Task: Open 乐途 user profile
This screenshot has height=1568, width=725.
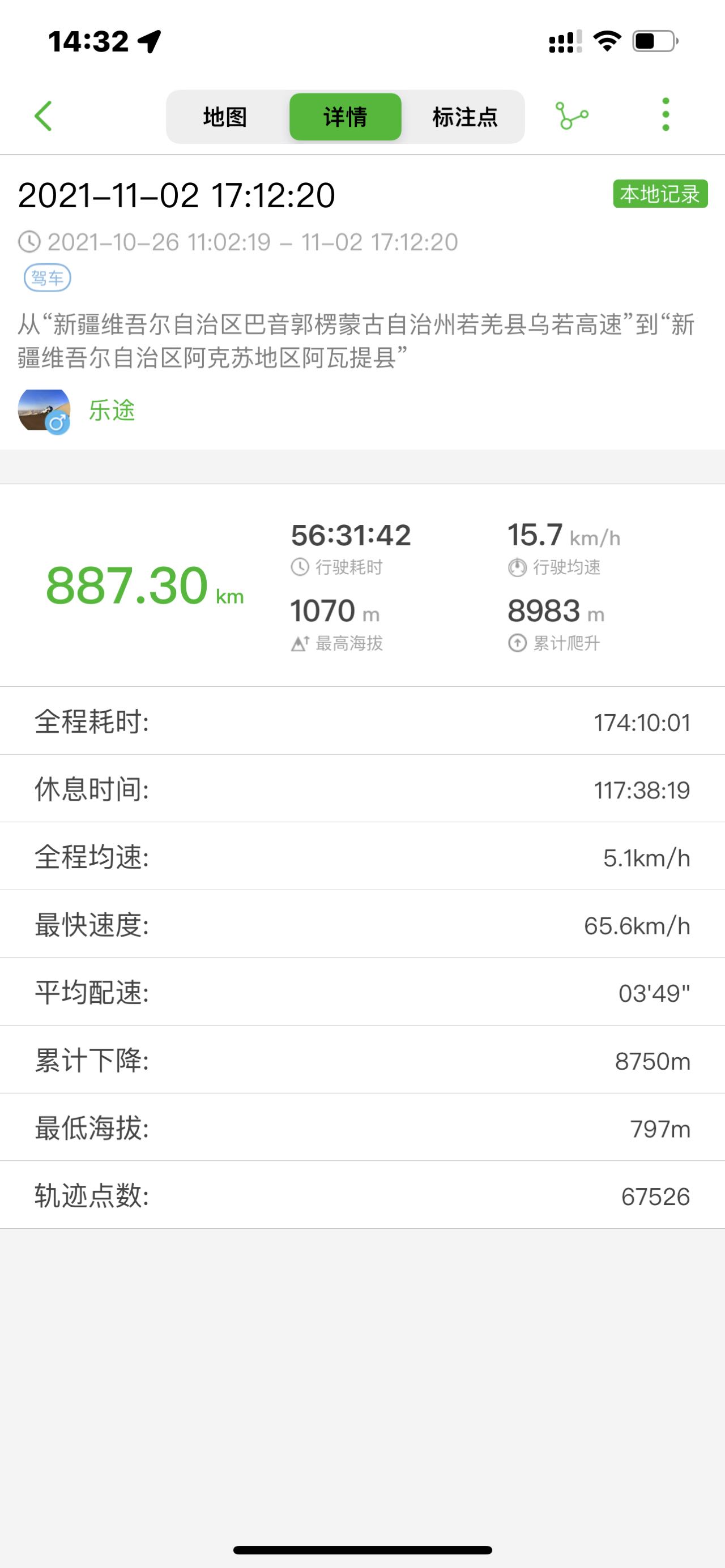Action: pyautogui.click(x=112, y=411)
